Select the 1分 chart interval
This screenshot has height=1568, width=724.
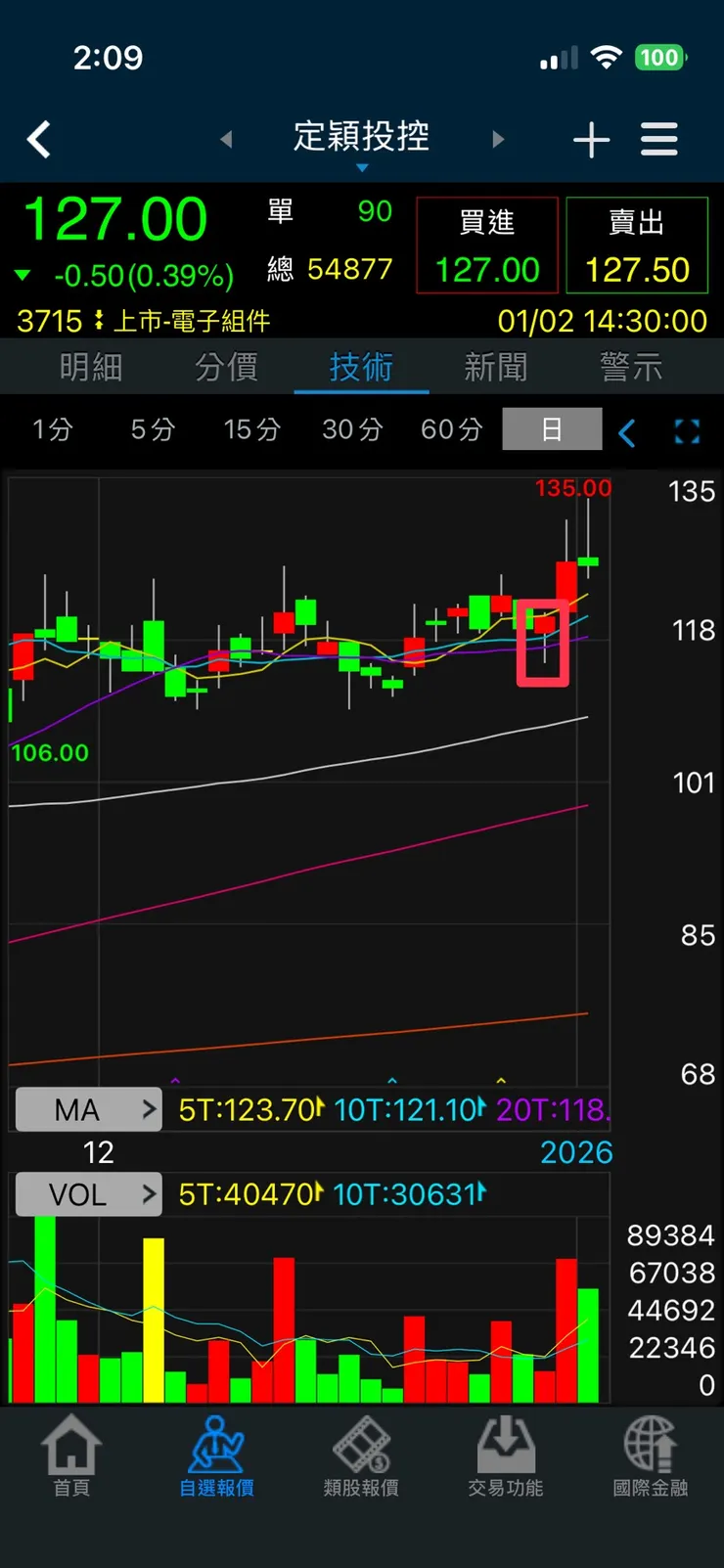[53, 429]
